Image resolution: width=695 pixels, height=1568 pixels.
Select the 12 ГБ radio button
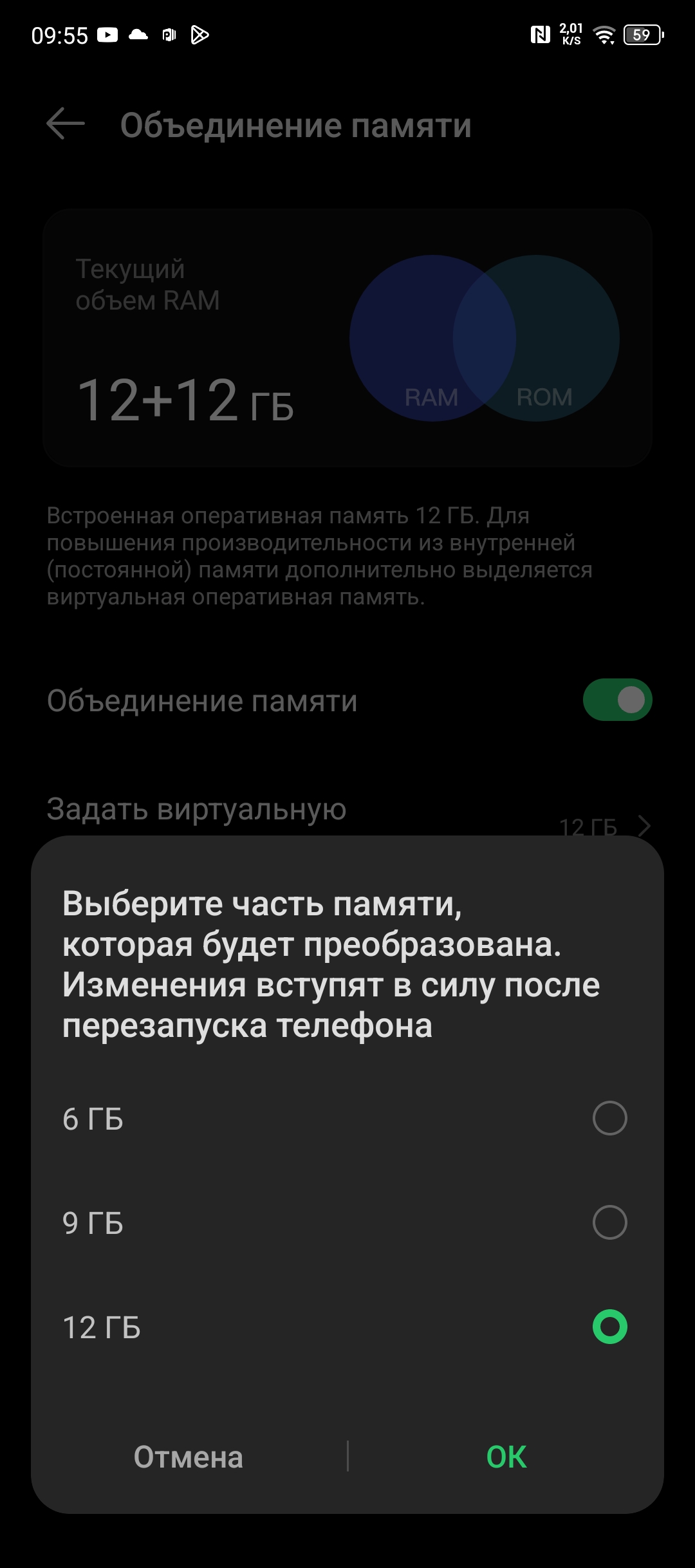[x=609, y=1327]
